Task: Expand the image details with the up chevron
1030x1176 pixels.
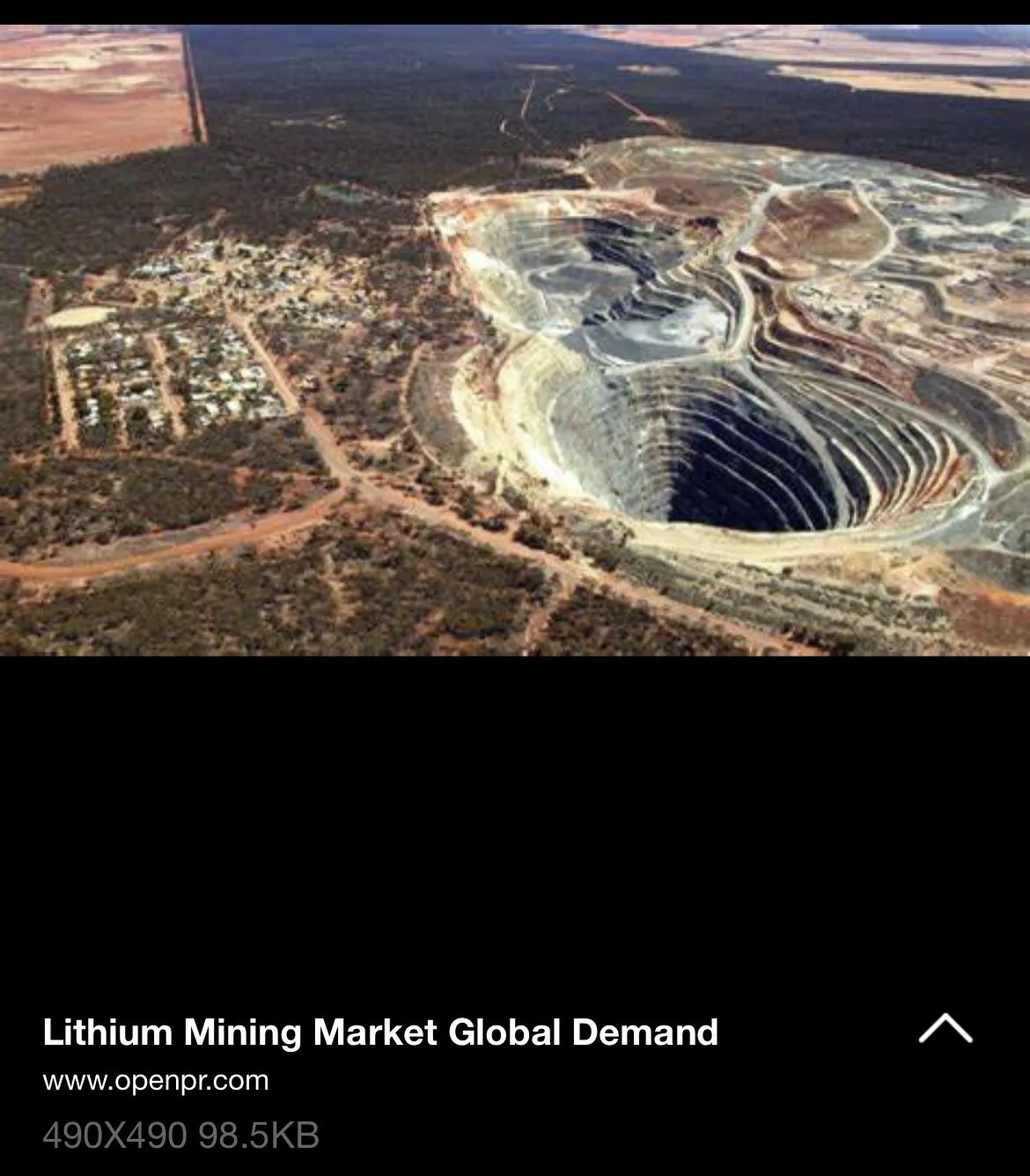Action: point(945,1028)
